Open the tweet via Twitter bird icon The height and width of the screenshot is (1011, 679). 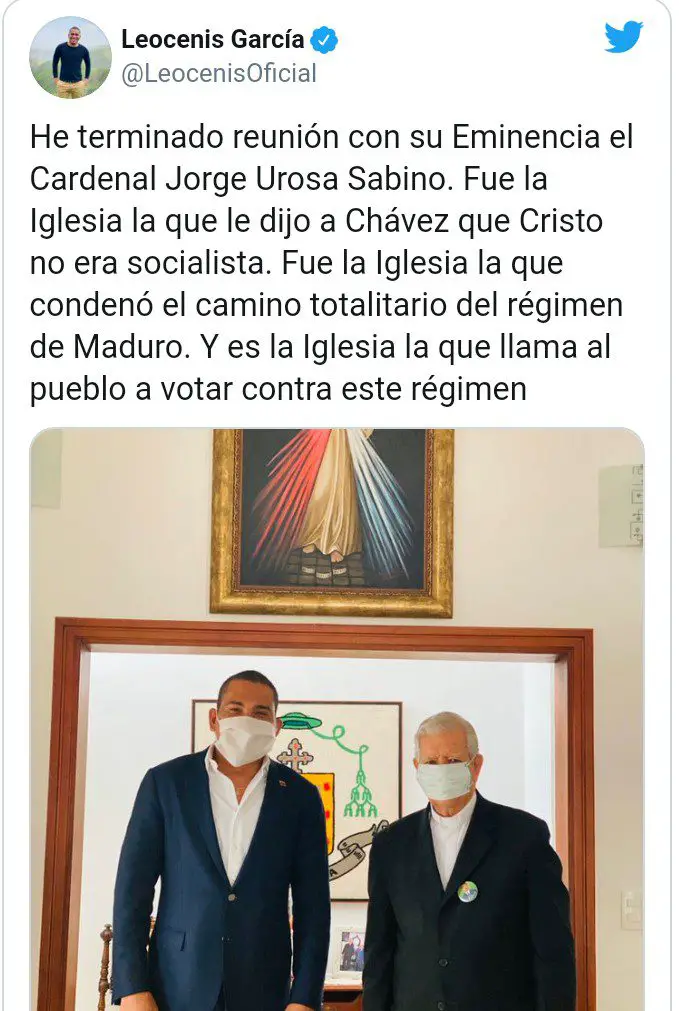point(623,38)
